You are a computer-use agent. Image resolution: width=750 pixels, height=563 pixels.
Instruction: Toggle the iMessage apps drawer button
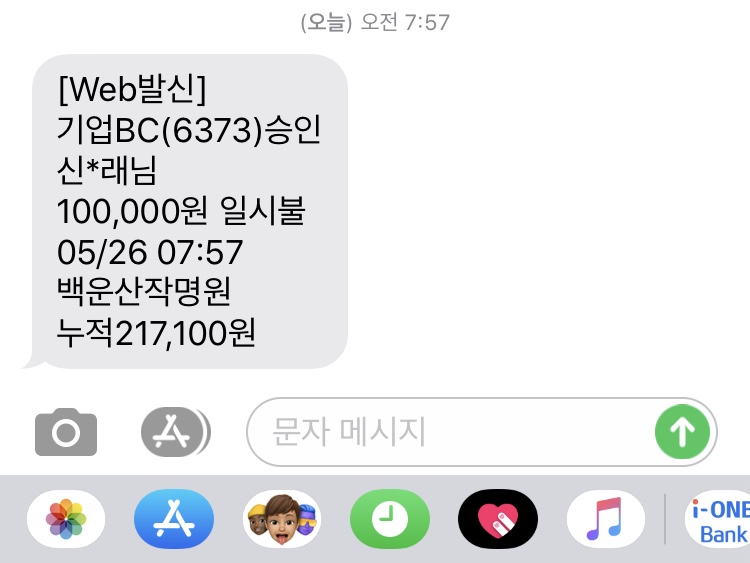point(175,432)
